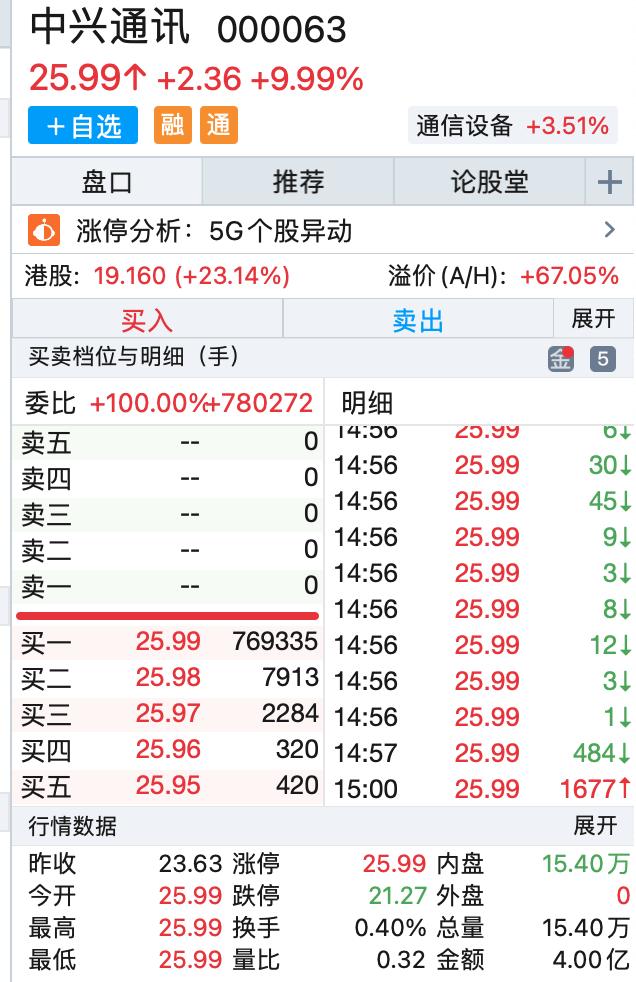Switch depth levels with the 5 icon
Image resolution: width=636 pixels, height=982 pixels.
(x=602, y=359)
